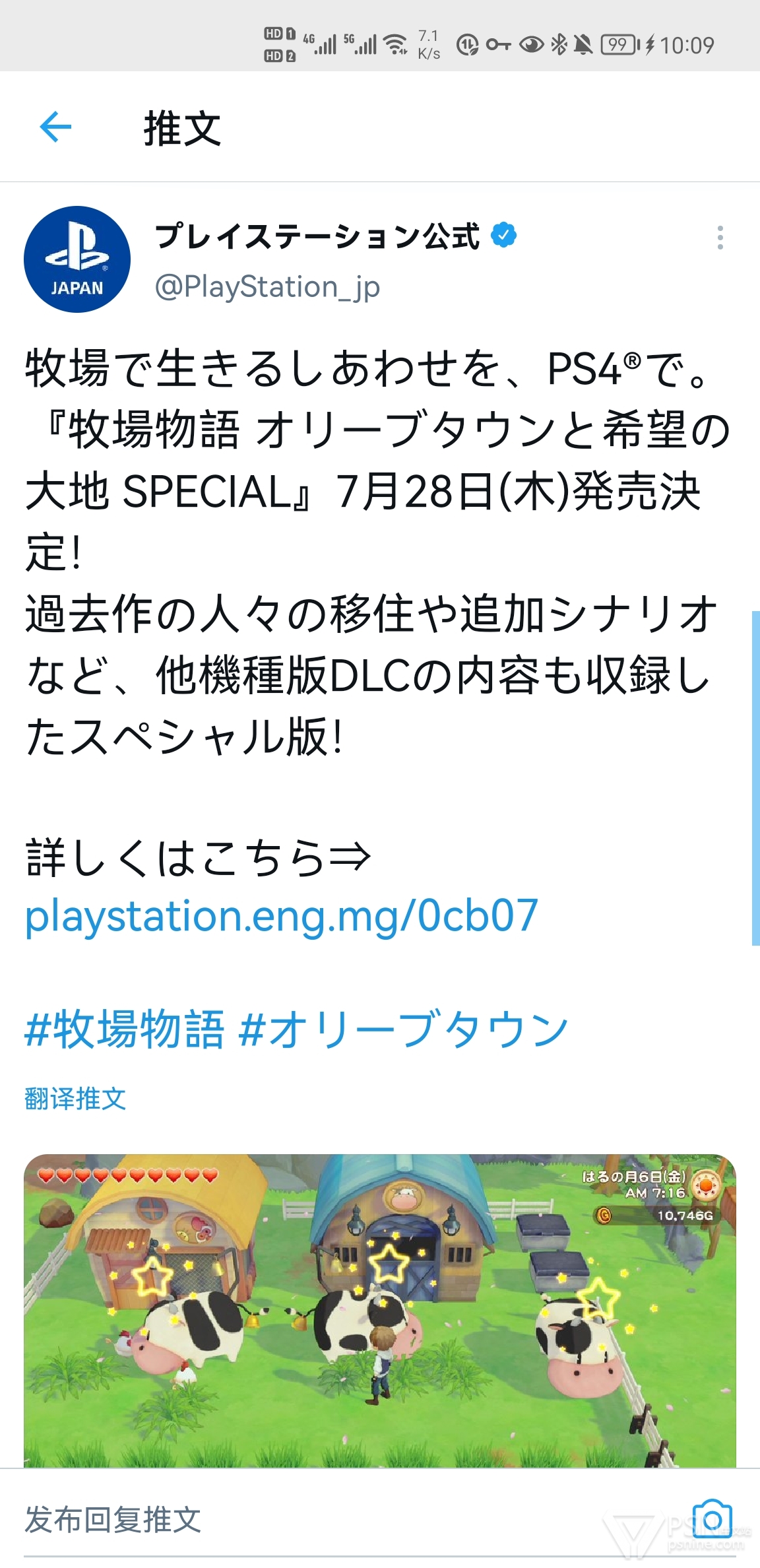The height and width of the screenshot is (1568, 760).
Task: Open the playstation.eng.mg/0cb07 link
Action: click(x=282, y=916)
